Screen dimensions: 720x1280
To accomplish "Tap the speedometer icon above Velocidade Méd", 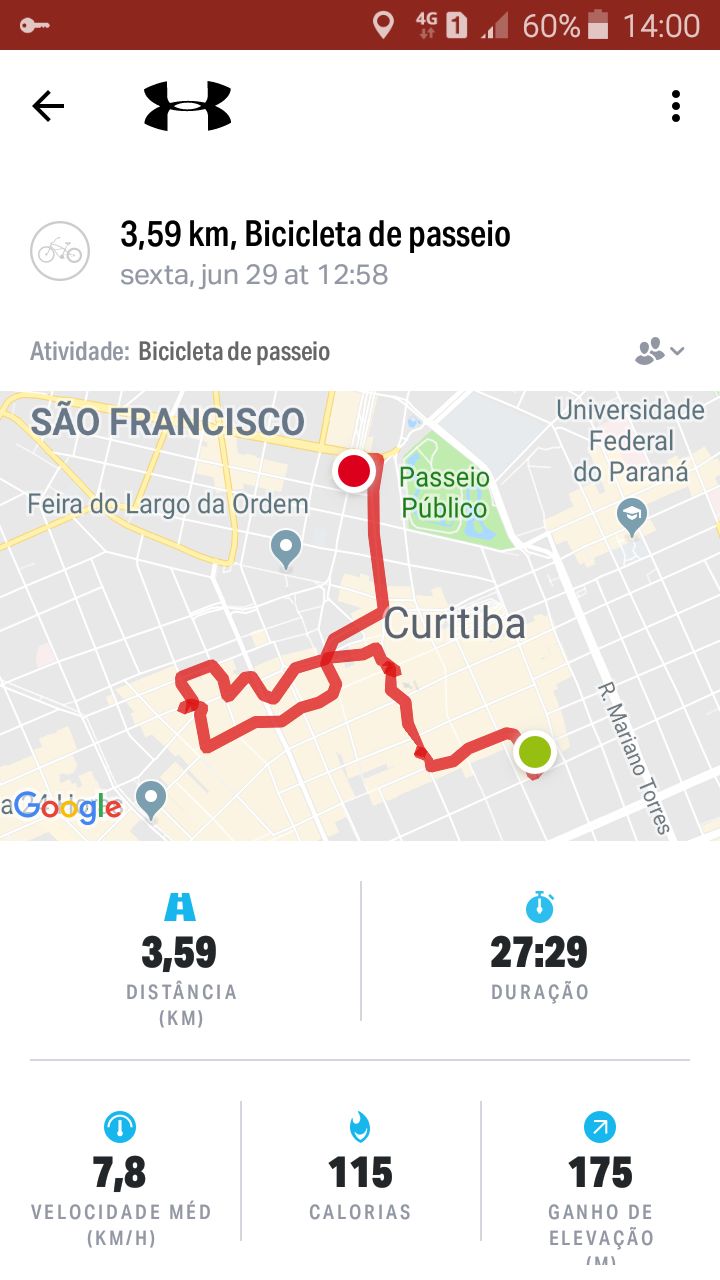I will coord(119,1124).
